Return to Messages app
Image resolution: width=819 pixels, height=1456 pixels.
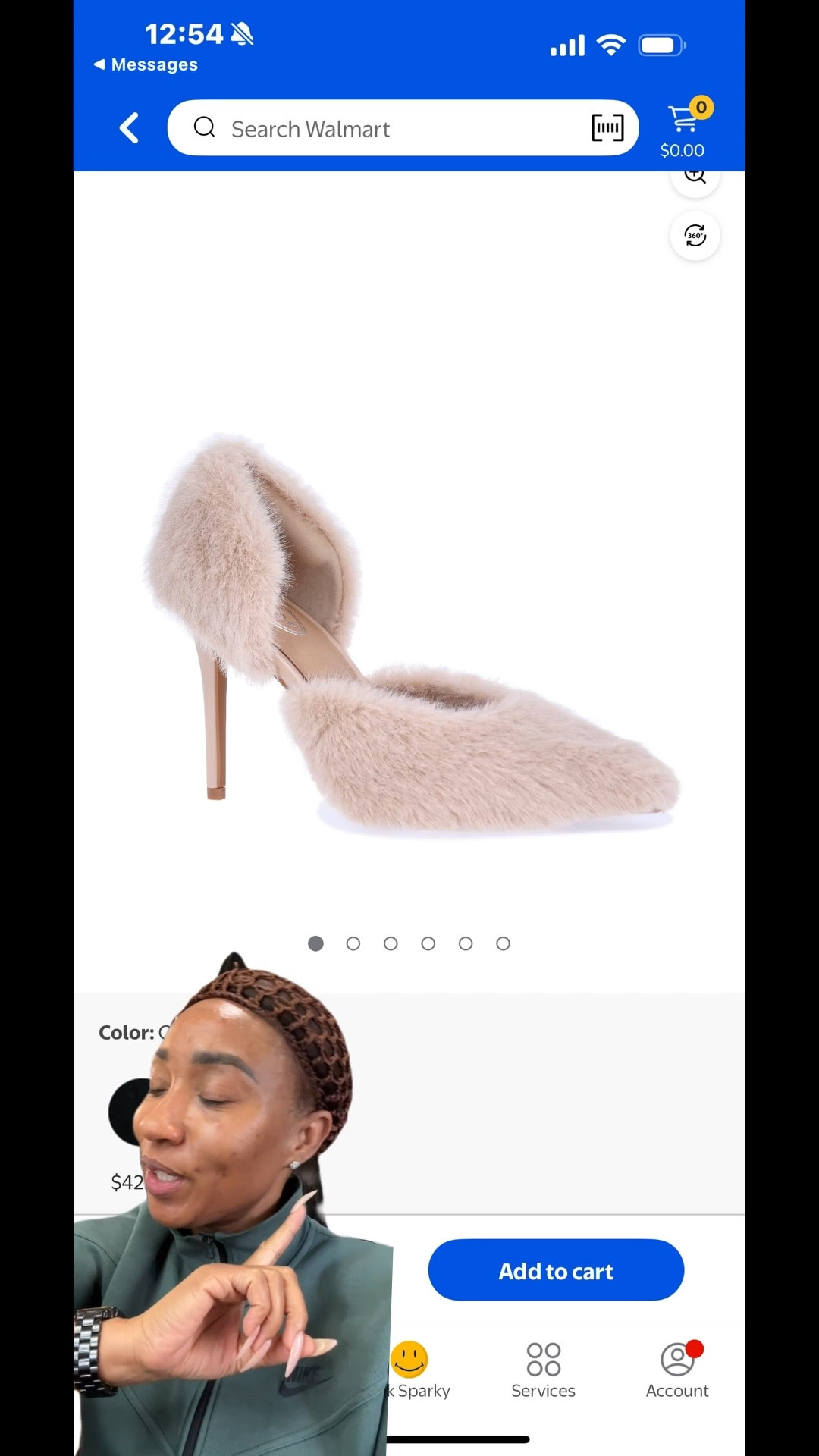point(146,65)
